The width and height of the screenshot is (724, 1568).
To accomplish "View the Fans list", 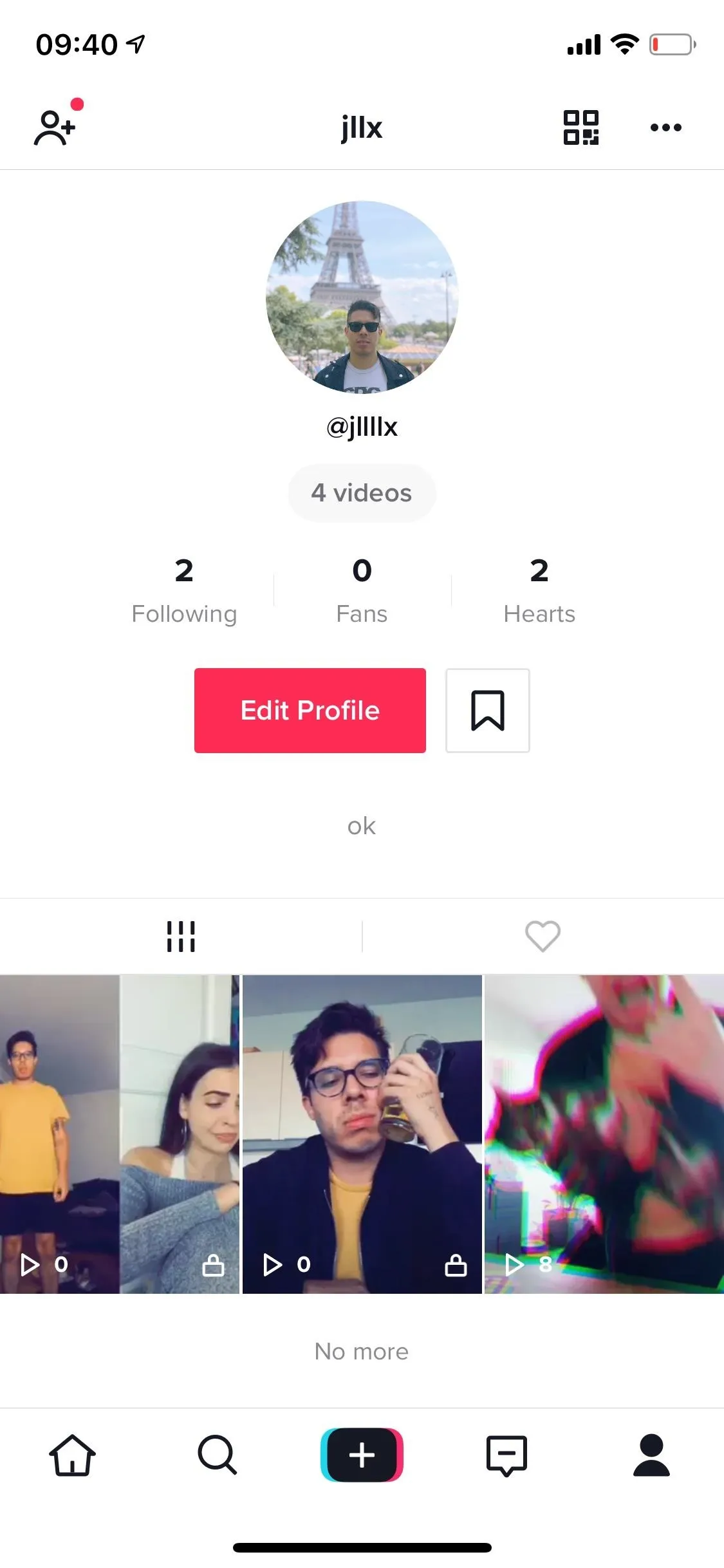I will pyautogui.click(x=362, y=591).
